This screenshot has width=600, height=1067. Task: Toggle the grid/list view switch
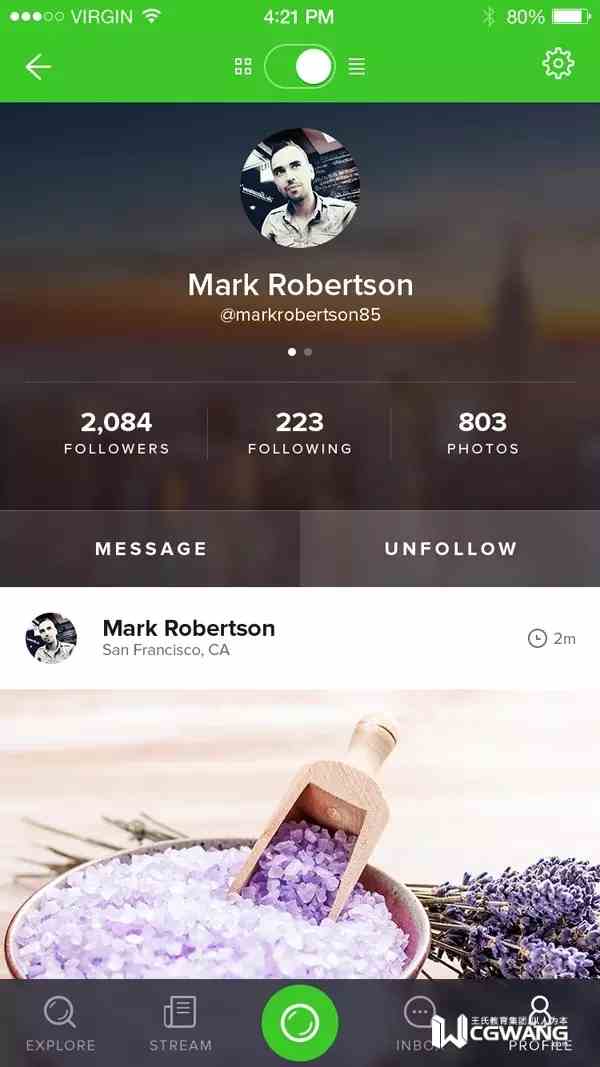[300, 67]
